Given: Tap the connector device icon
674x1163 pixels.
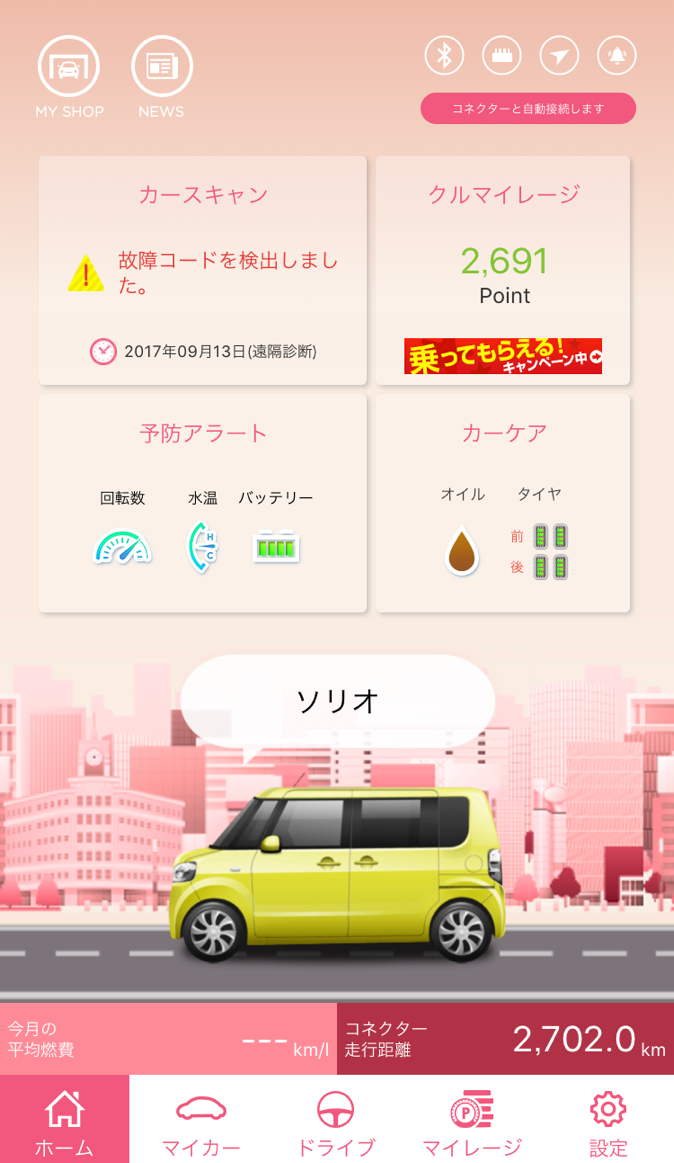Looking at the screenshot, I should (502, 56).
